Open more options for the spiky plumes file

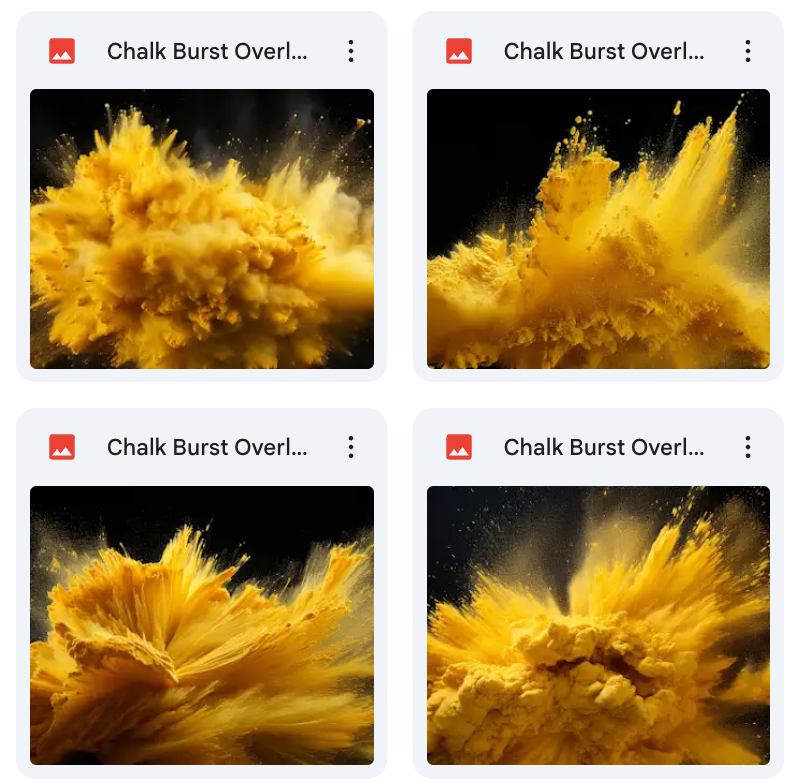pos(747,51)
